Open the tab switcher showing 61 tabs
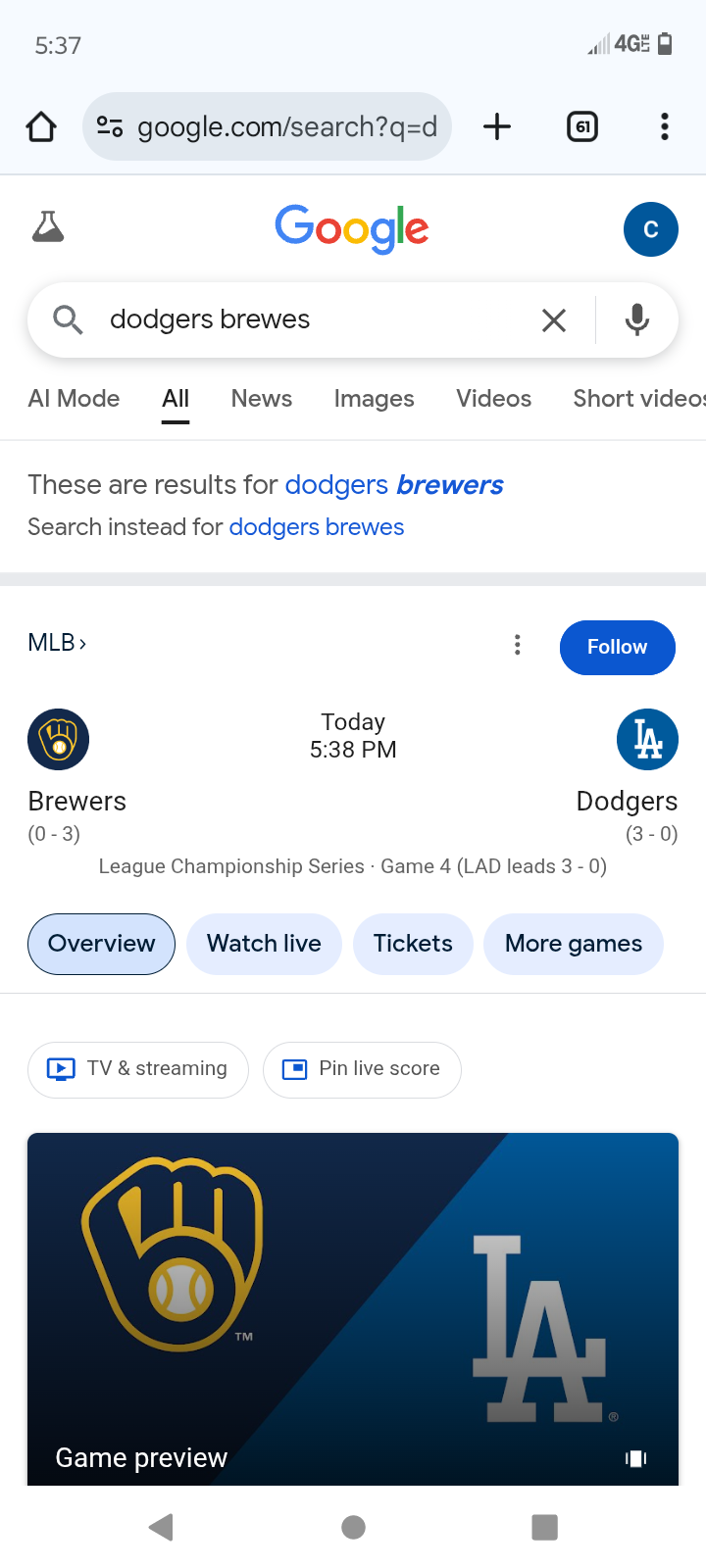Image resolution: width=706 pixels, height=1568 pixels. point(582,126)
